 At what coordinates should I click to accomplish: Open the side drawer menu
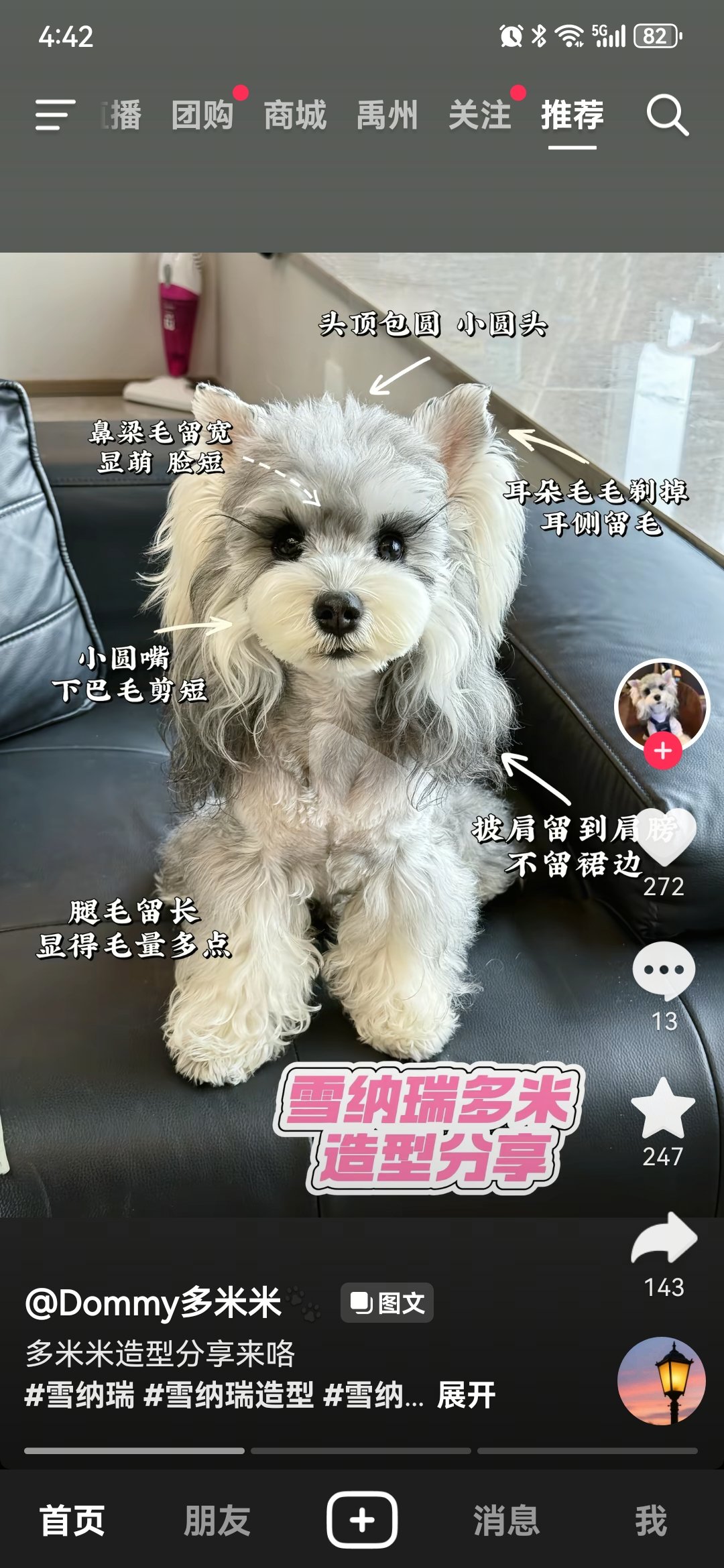click(x=55, y=115)
